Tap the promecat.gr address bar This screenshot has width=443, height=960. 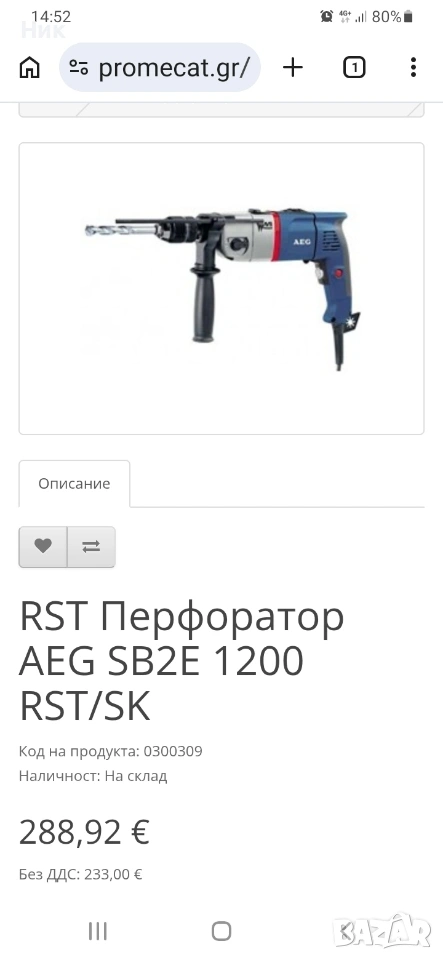pos(160,68)
